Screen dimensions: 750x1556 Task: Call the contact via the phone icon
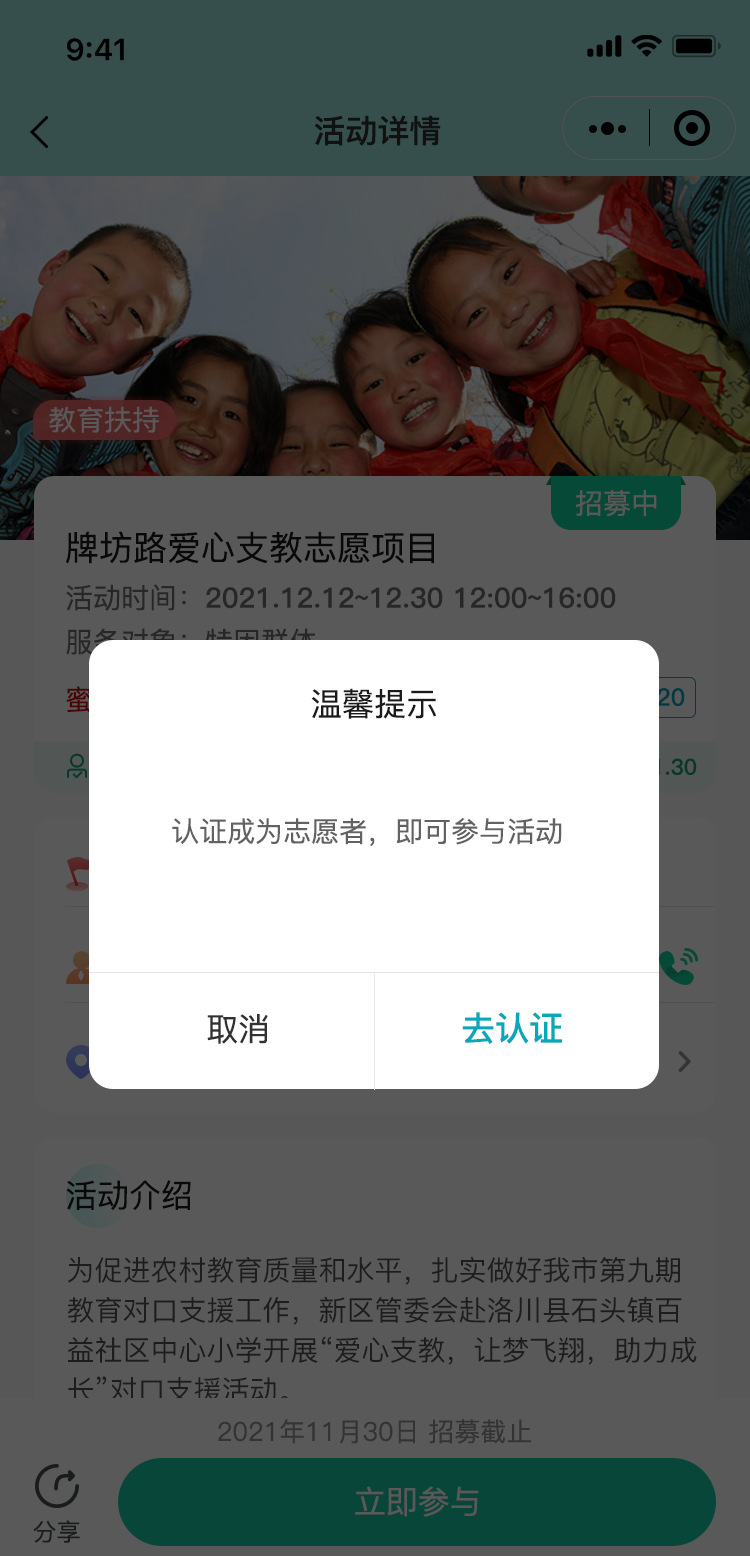[679, 966]
